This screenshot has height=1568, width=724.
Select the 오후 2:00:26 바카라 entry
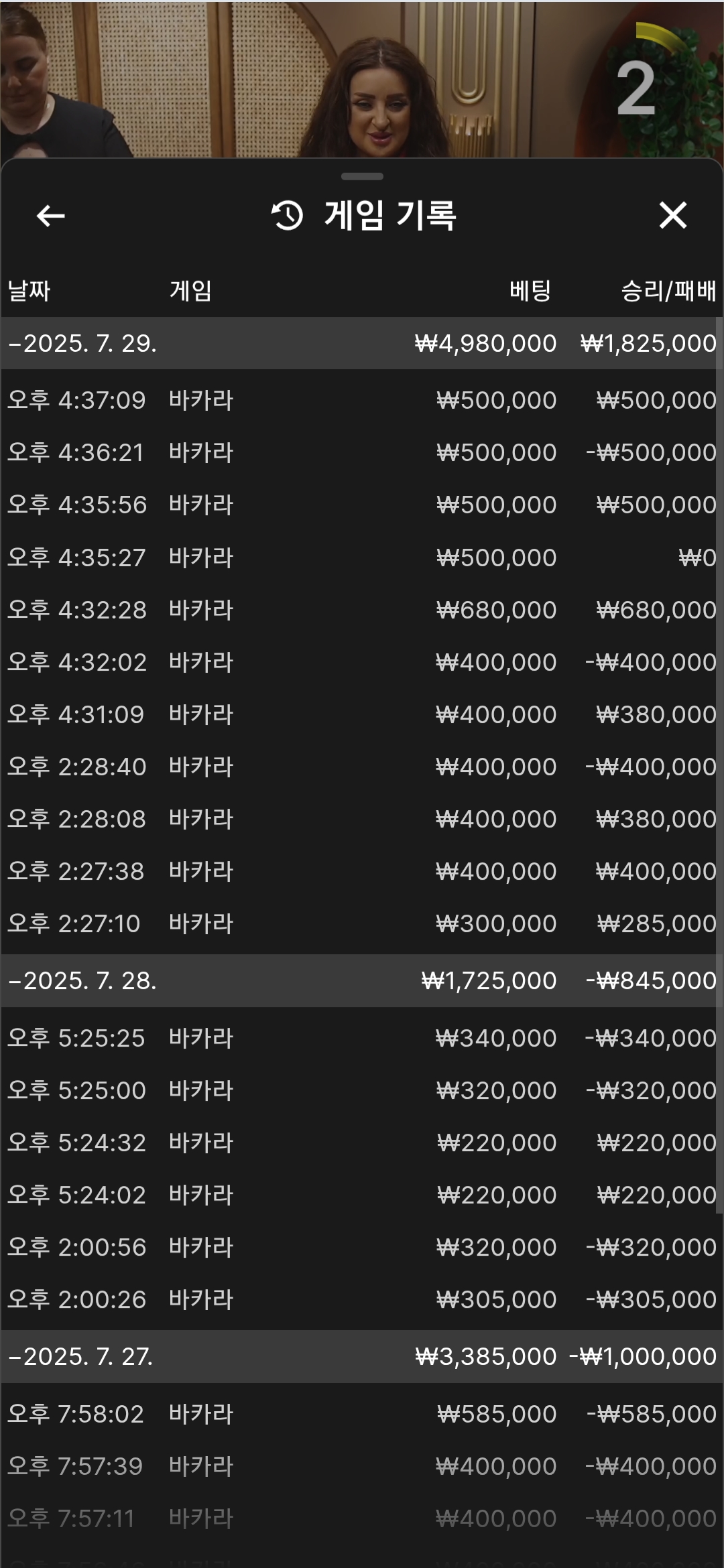point(362,1299)
